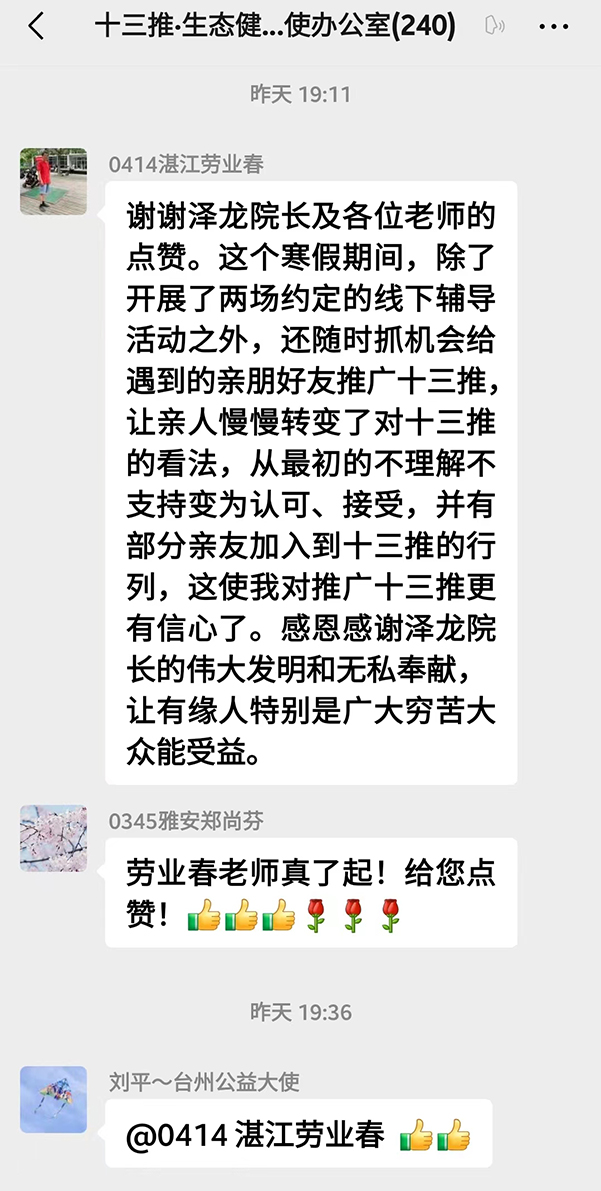This screenshot has height=1191, width=601.
Task: Open the group chat overflow menu
Action: pyautogui.click(x=552, y=27)
